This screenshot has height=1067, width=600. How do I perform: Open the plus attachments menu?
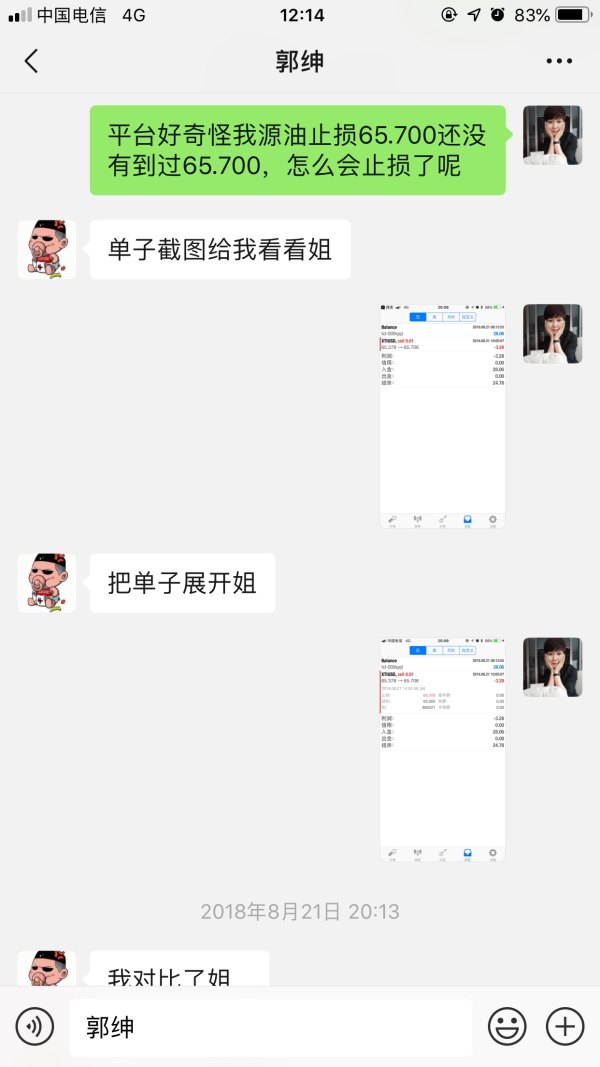point(565,1026)
